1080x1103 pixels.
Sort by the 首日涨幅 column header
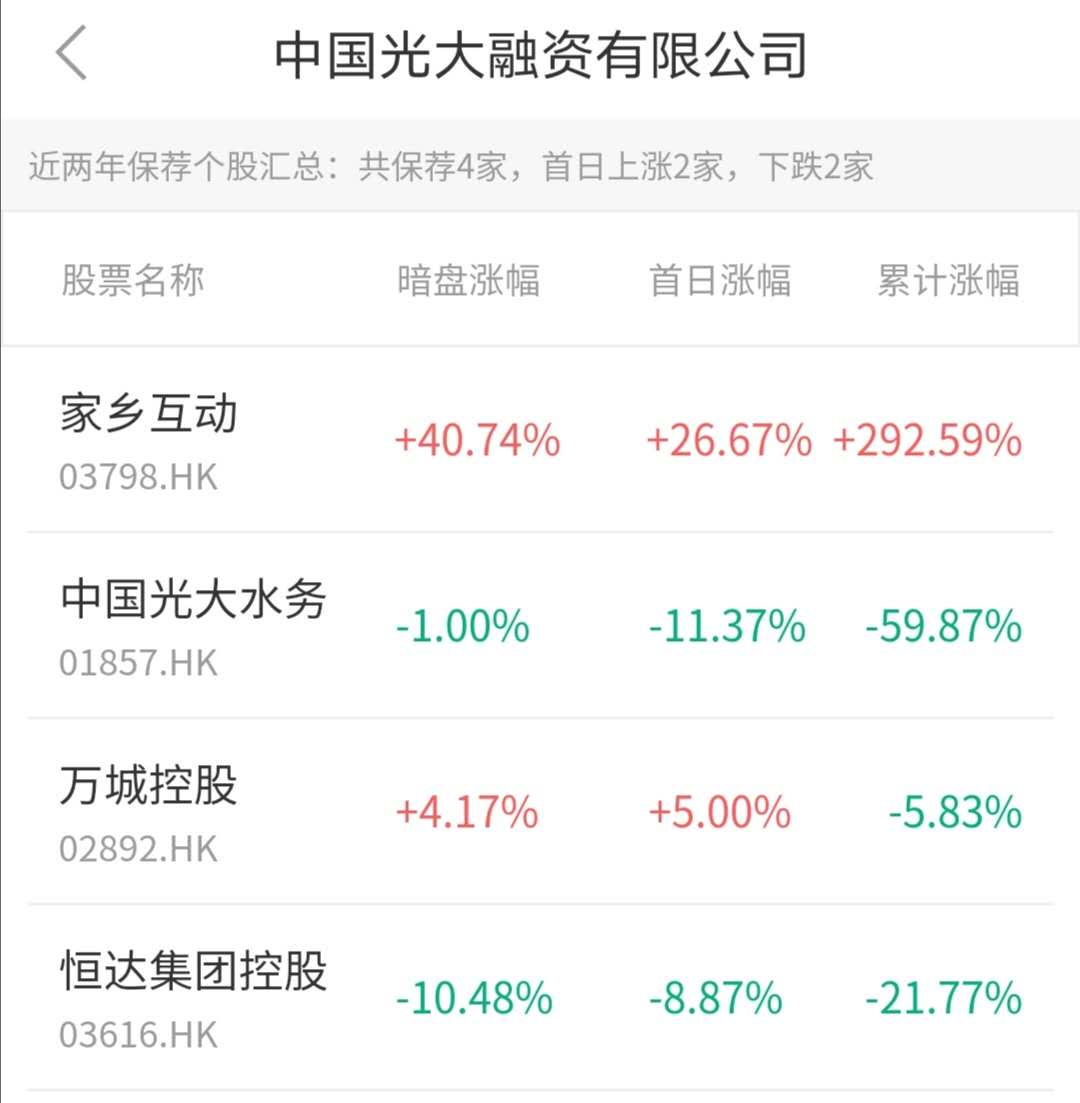tap(720, 282)
